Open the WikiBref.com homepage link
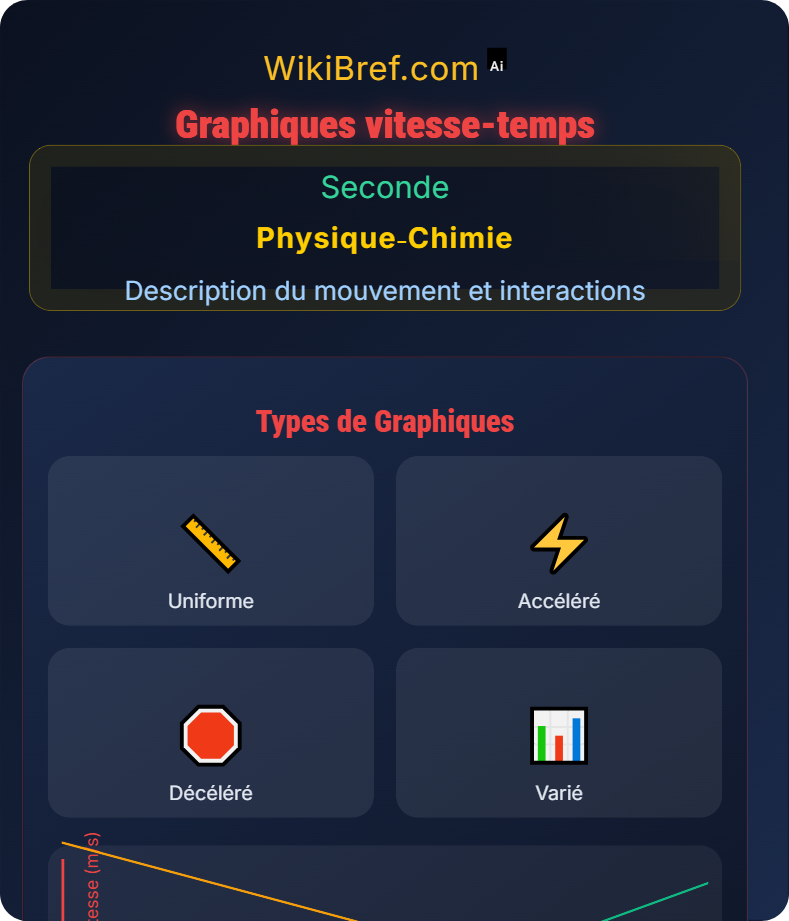Image resolution: width=789 pixels, height=921 pixels. click(371, 67)
